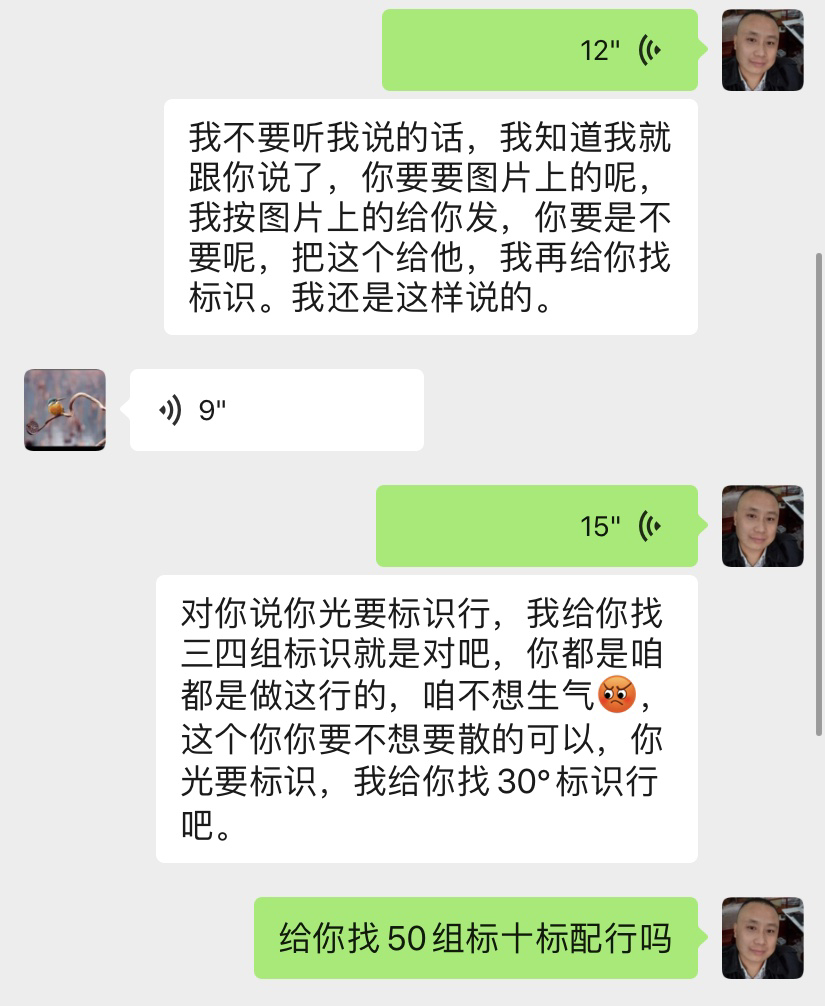Play the received 9-second voice message

pyautogui.click(x=276, y=410)
